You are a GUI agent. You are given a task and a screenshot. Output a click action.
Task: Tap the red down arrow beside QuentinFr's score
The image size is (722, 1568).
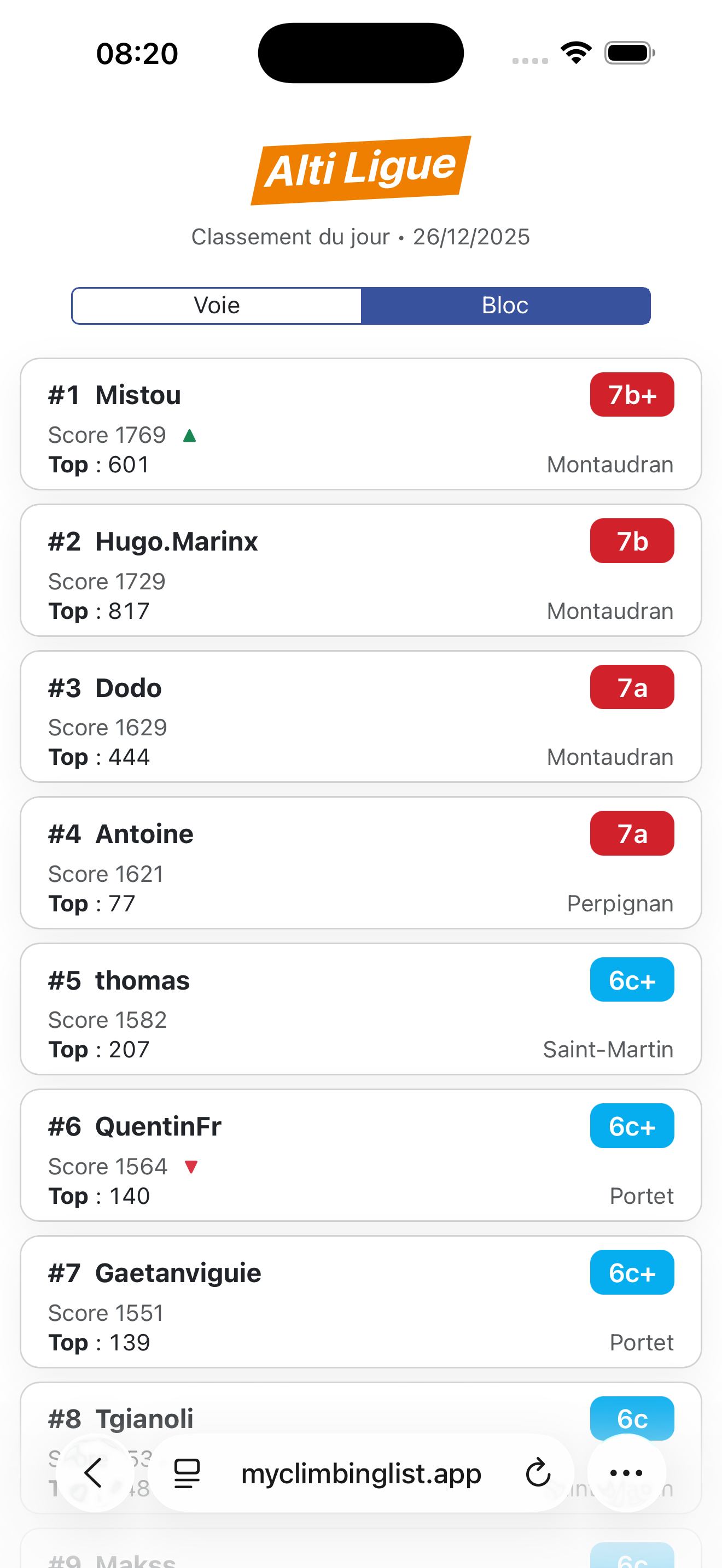[x=193, y=1166]
